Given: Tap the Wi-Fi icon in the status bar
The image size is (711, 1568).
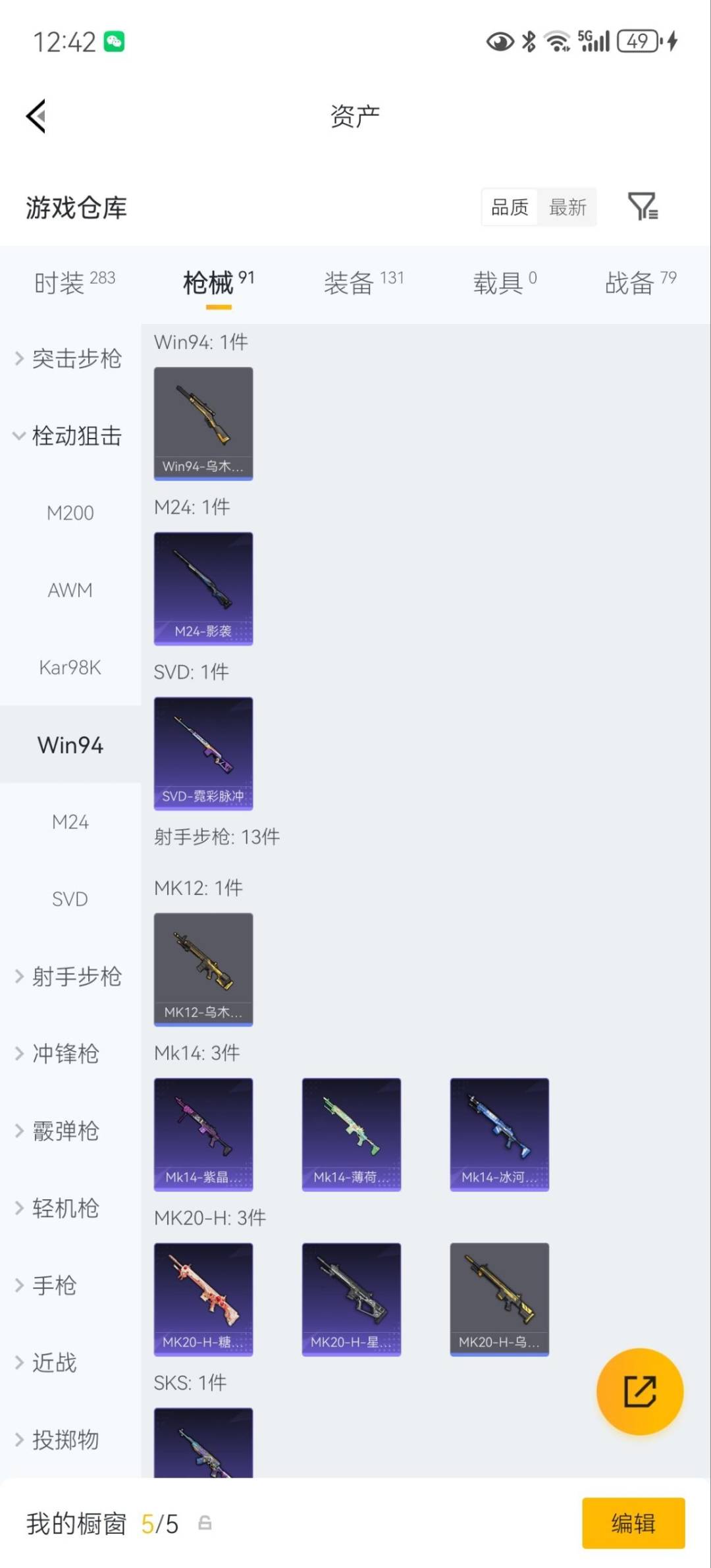Looking at the screenshot, I should pos(556,41).
